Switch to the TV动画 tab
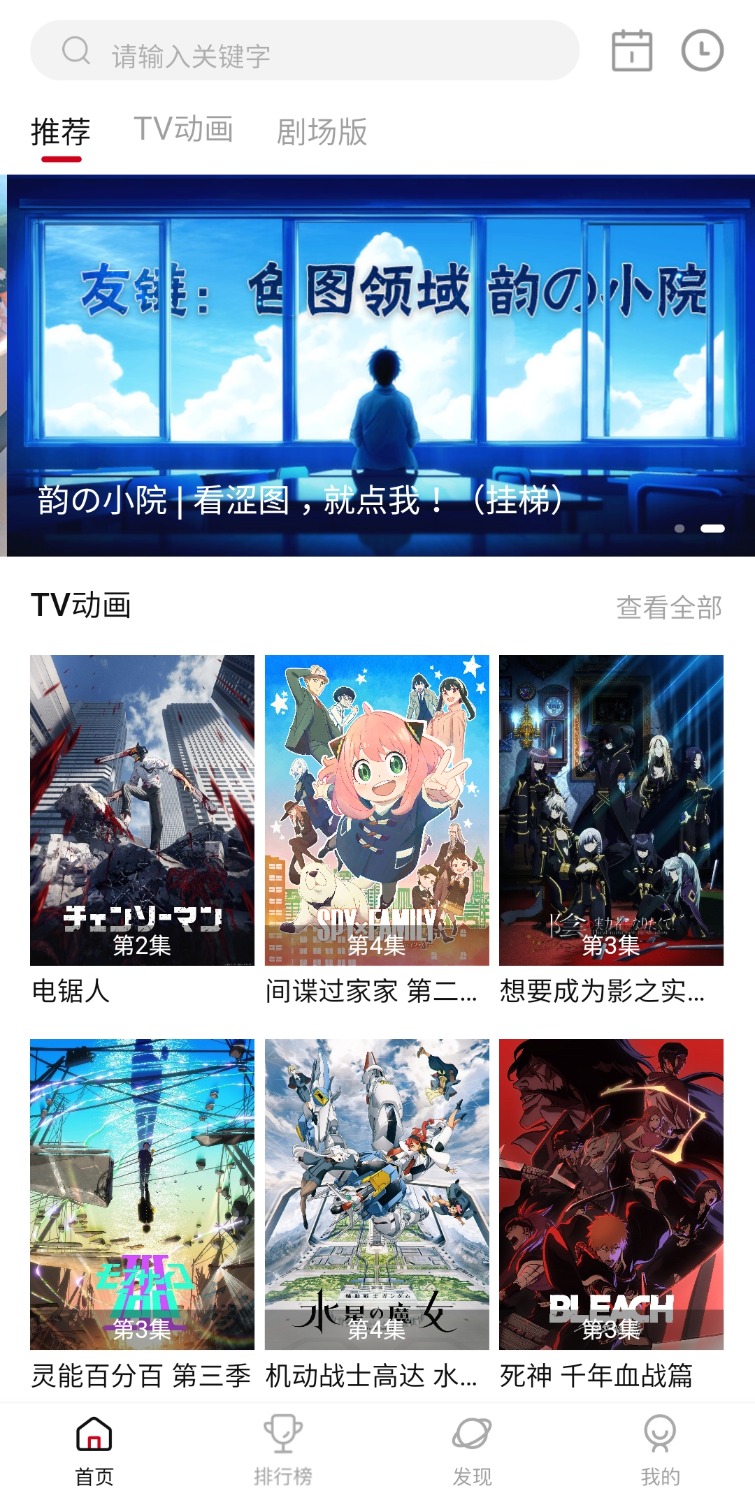The image size is (755, 1500). (x=183, y=129)
